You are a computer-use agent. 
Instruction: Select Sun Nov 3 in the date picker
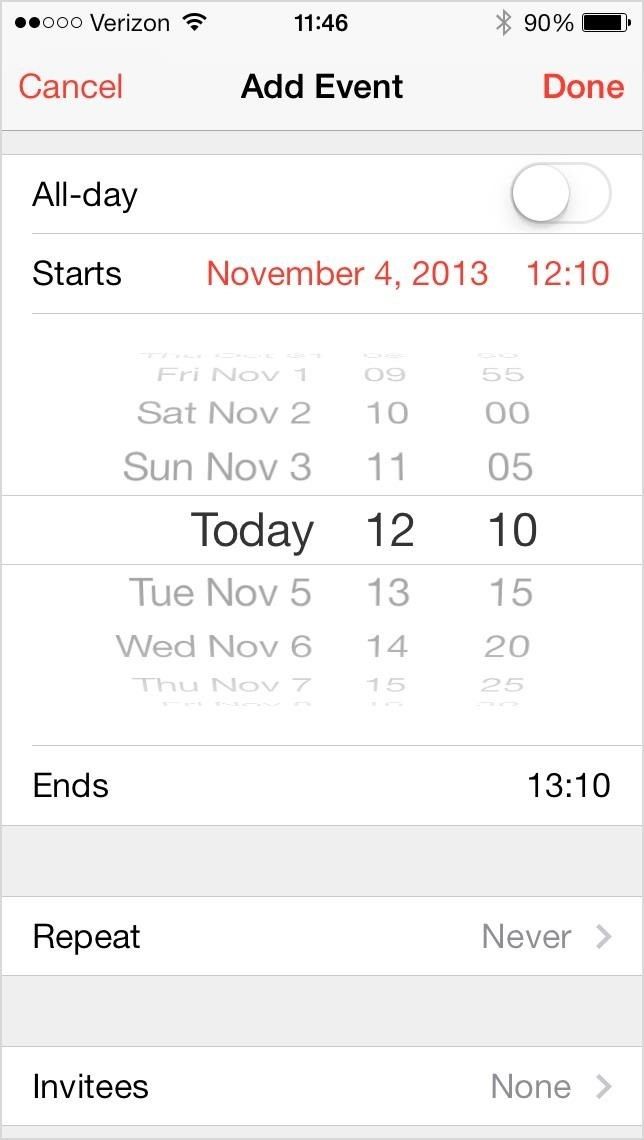[217, 467]
